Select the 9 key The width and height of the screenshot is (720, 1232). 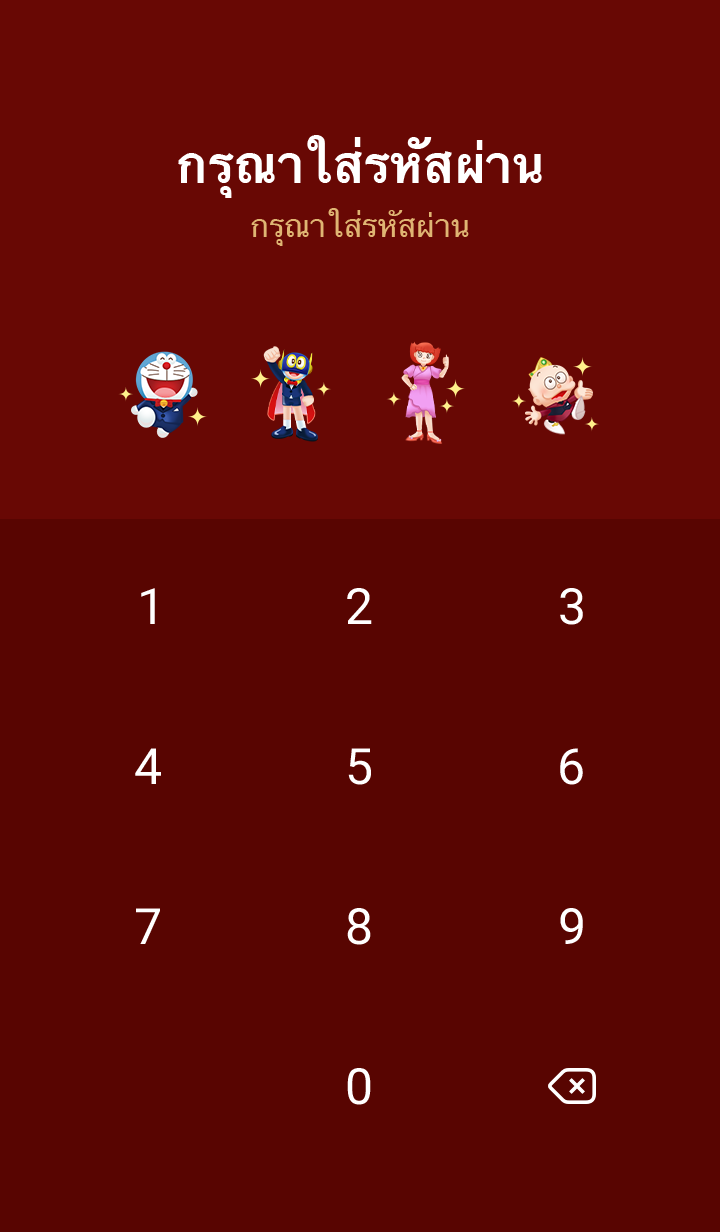point(571,927)
